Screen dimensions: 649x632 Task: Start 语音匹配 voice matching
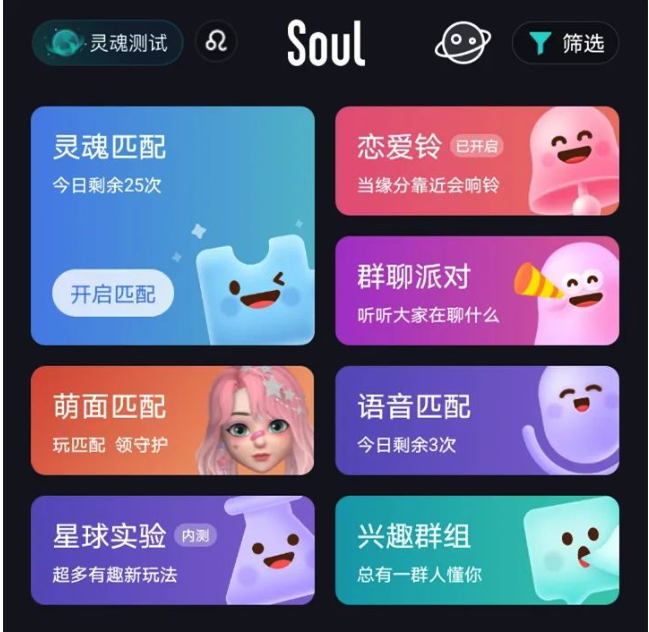(x=476, y=419)
